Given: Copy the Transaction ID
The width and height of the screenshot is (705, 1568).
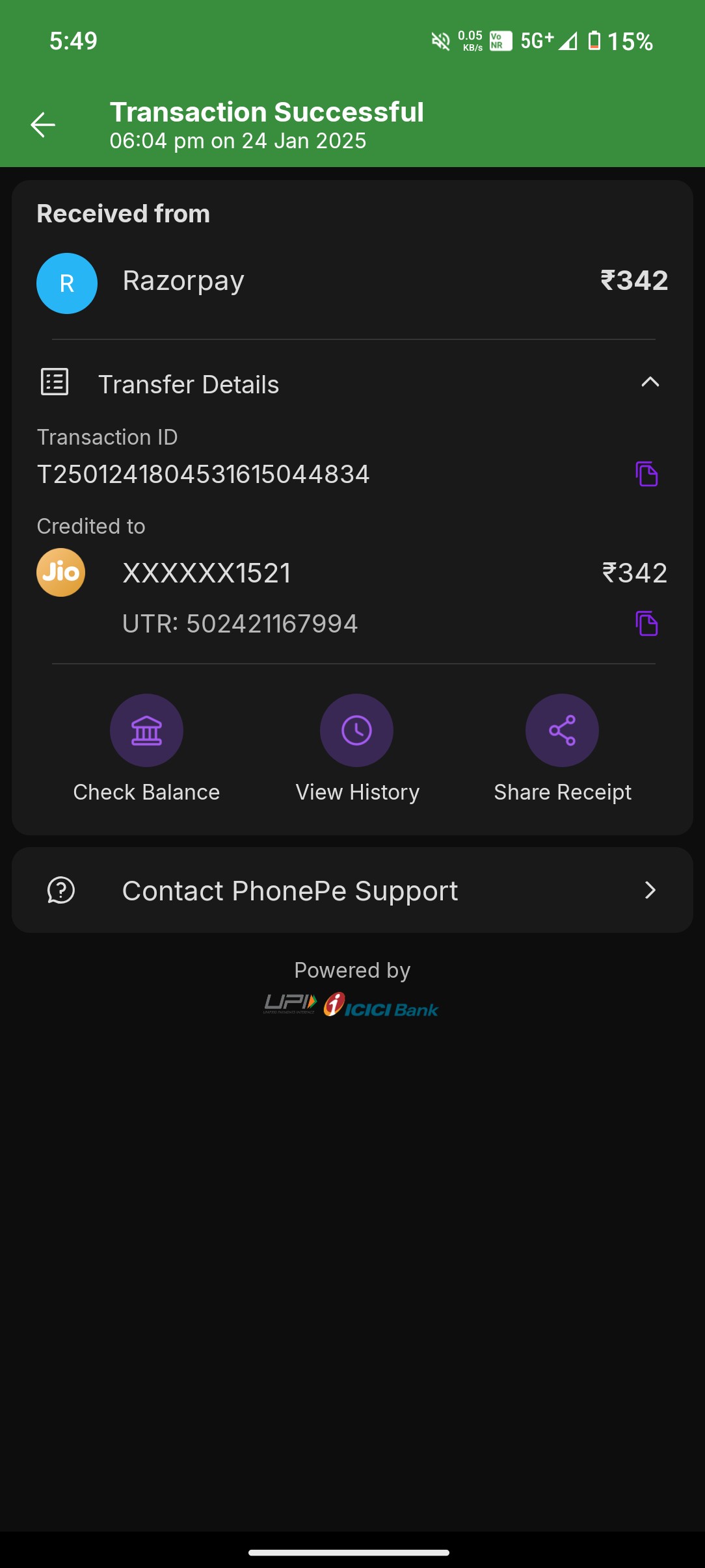Looking at the screenshot, I should (646, 474).
